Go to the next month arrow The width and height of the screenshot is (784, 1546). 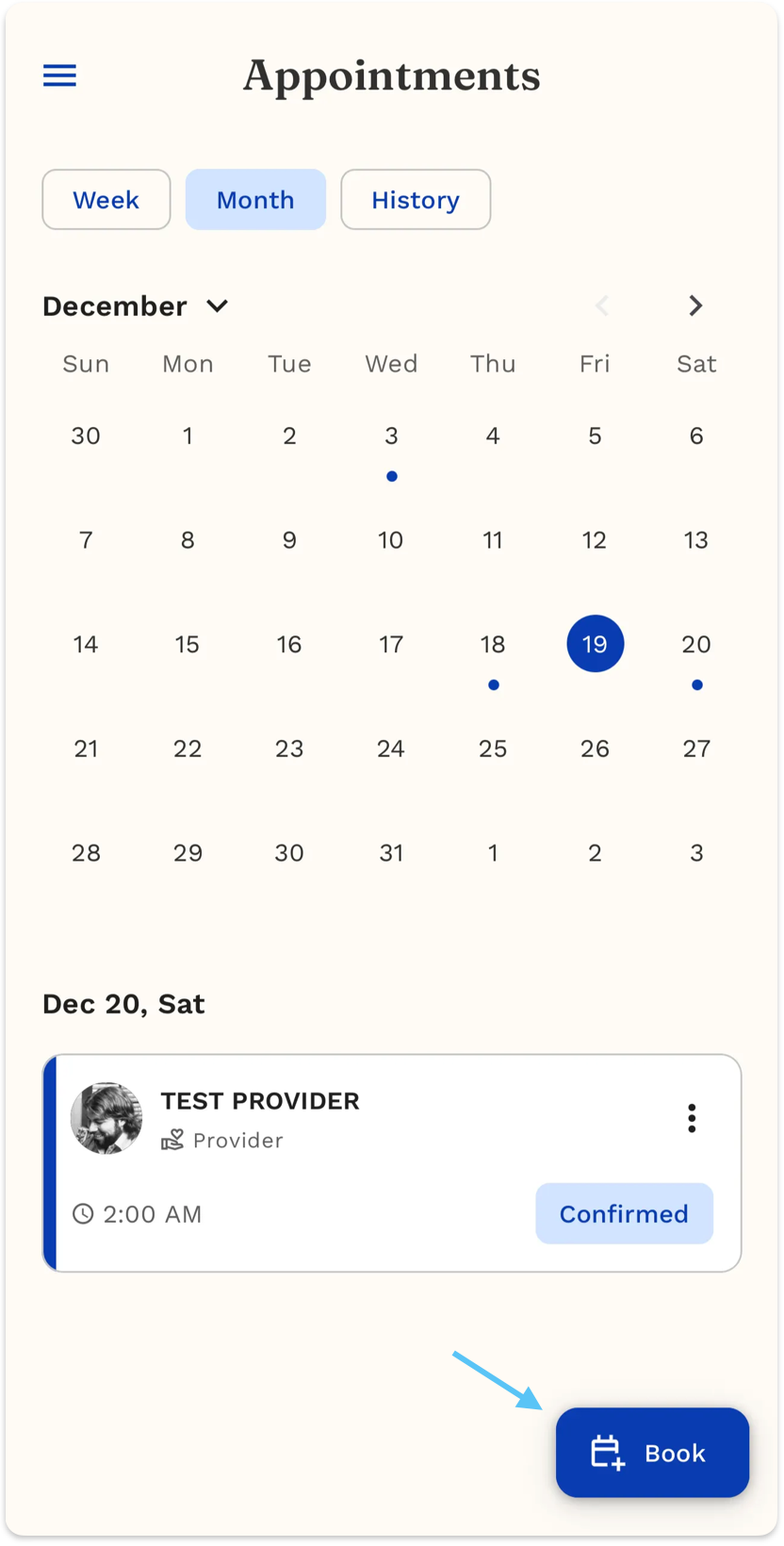point(695,305)
